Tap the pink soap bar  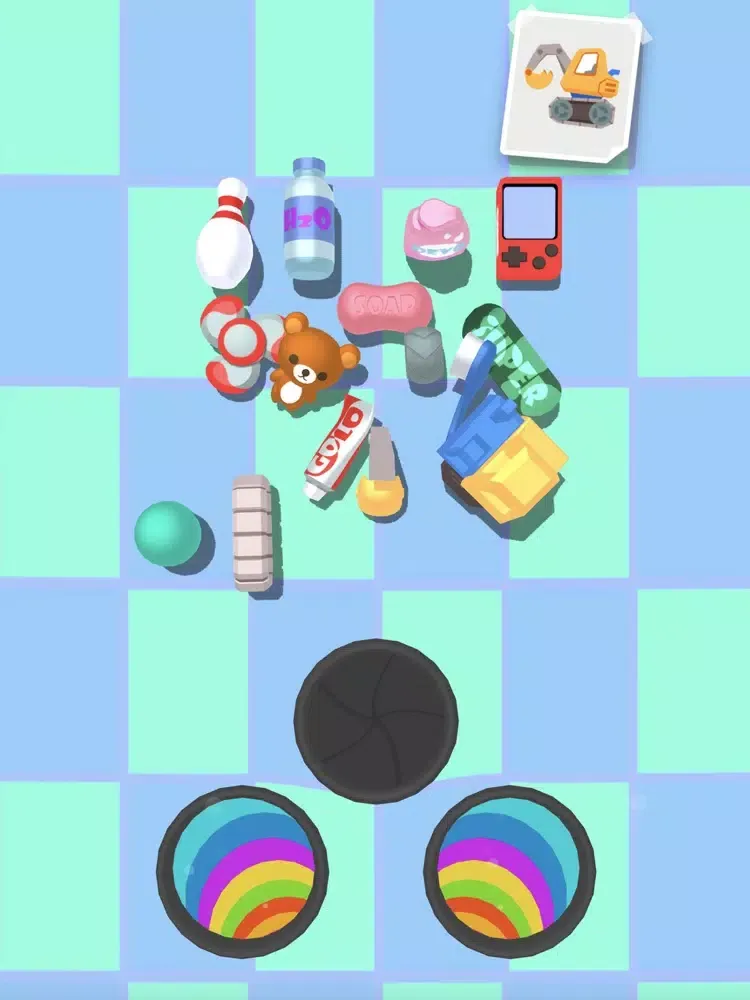380,306
